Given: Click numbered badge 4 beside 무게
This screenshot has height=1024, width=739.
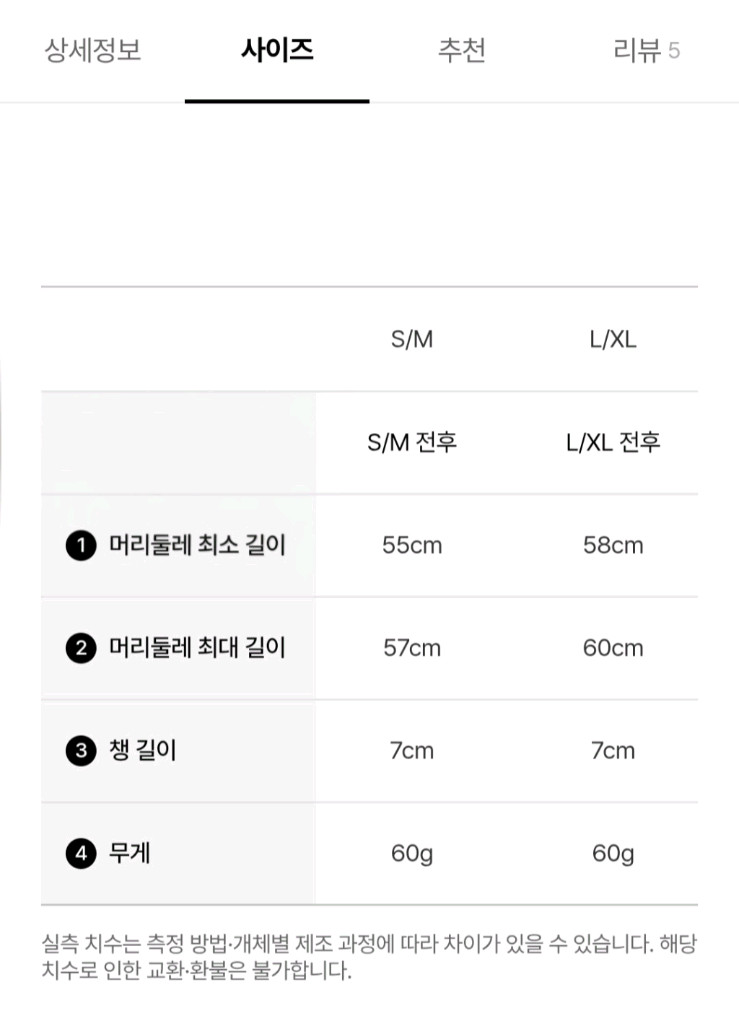Looking at the screenshot, I should point(81,854).
